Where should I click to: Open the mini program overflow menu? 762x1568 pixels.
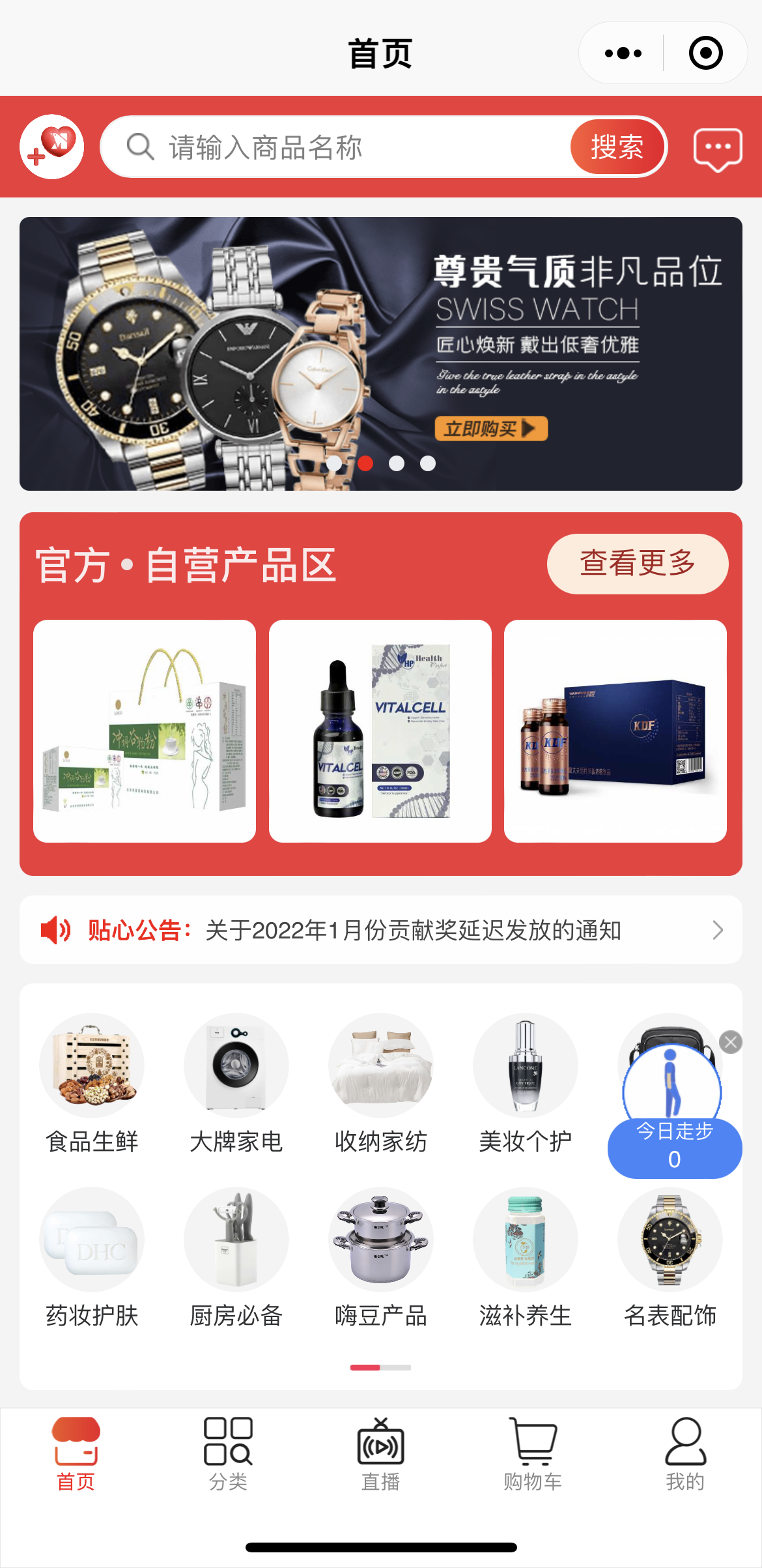pos(623,53)
